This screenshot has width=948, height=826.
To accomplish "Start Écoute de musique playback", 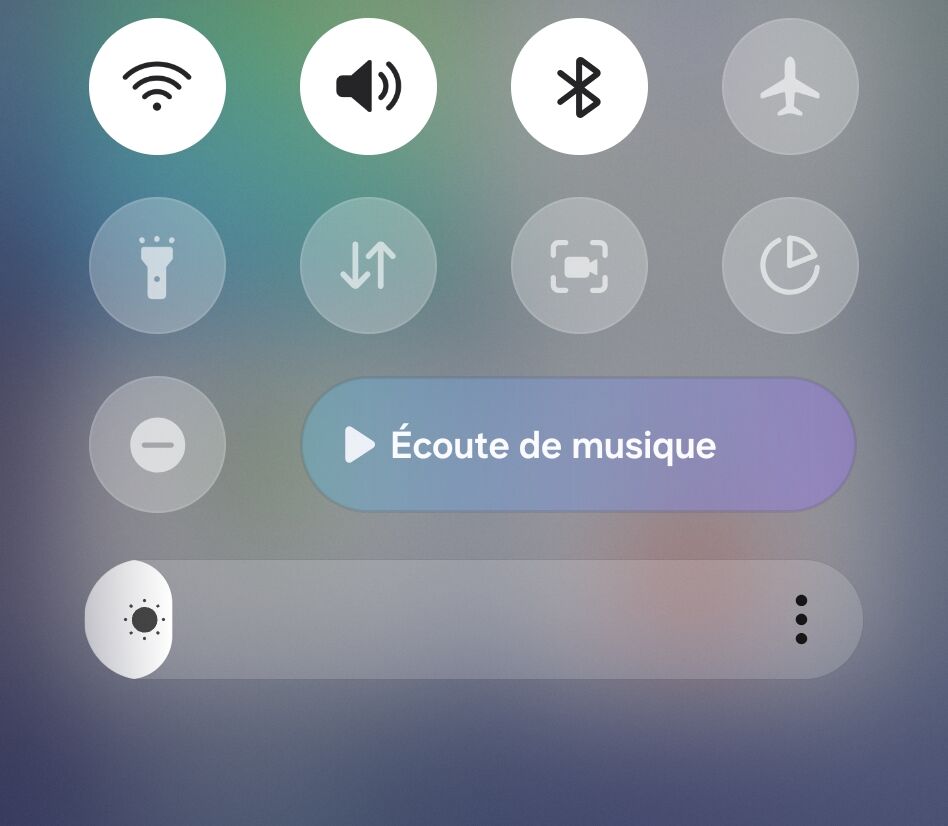I will pyautogui.click(x=578, y=445).
